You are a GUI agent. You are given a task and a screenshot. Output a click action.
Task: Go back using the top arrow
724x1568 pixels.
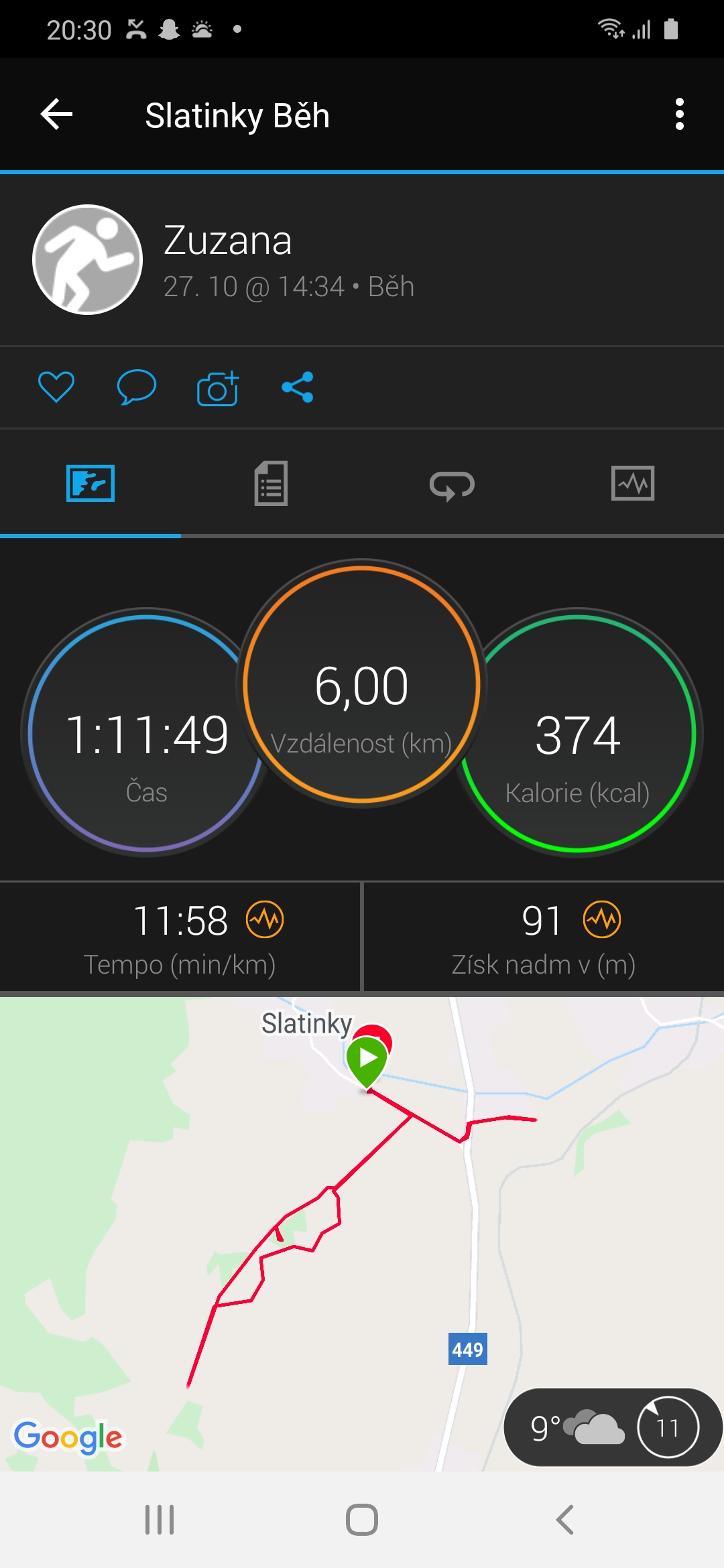[x=57, y=115]
